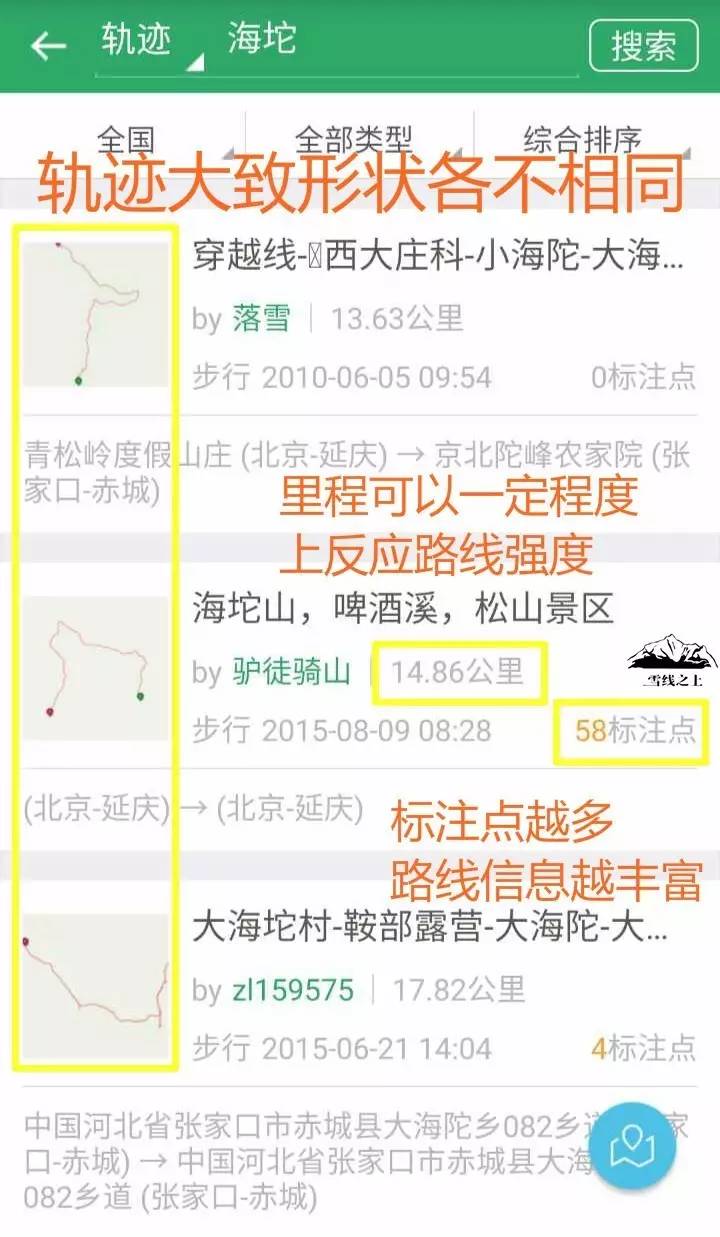Open author 落雪's profile link
The image size is (720, 1237).
[262, 316]
